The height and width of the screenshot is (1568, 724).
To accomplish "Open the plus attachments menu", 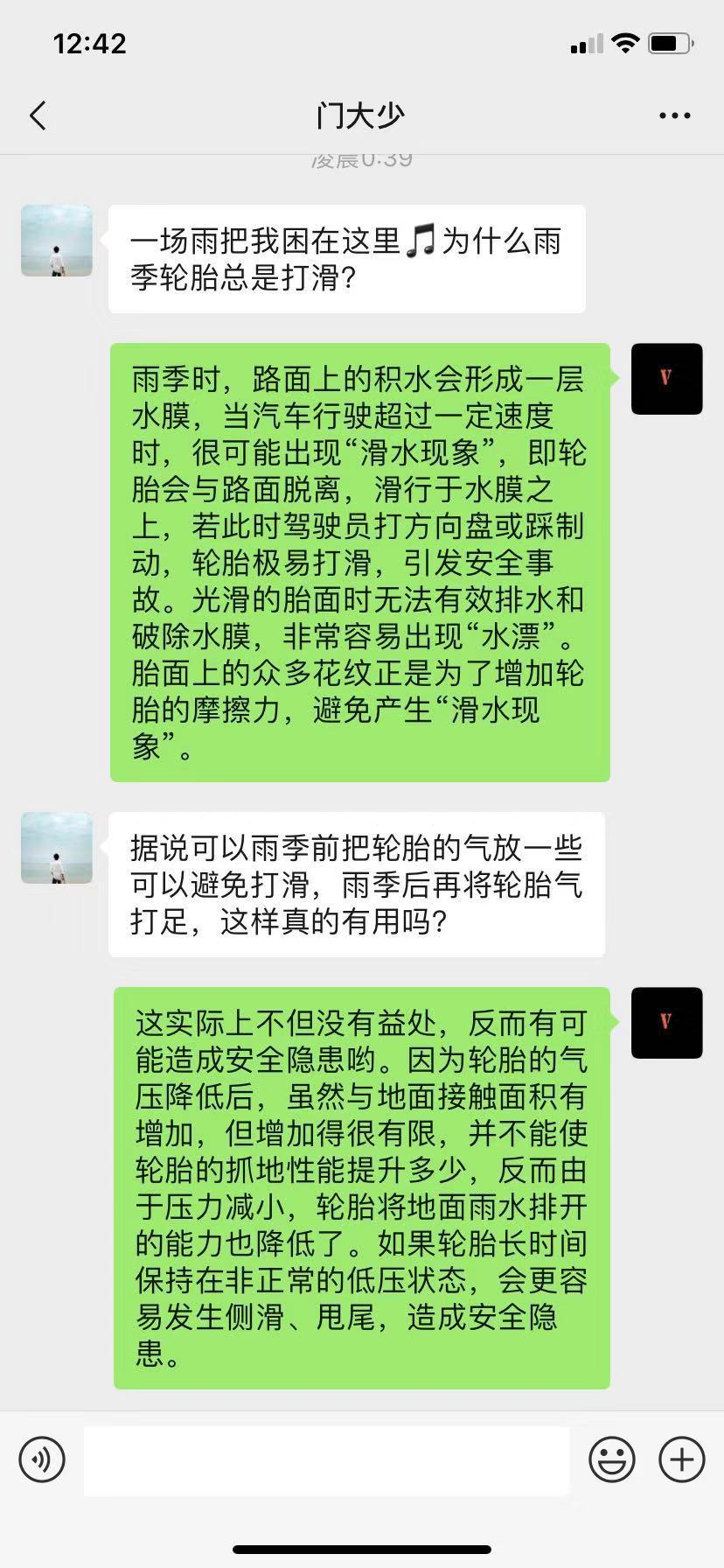I will [681, 1459].
